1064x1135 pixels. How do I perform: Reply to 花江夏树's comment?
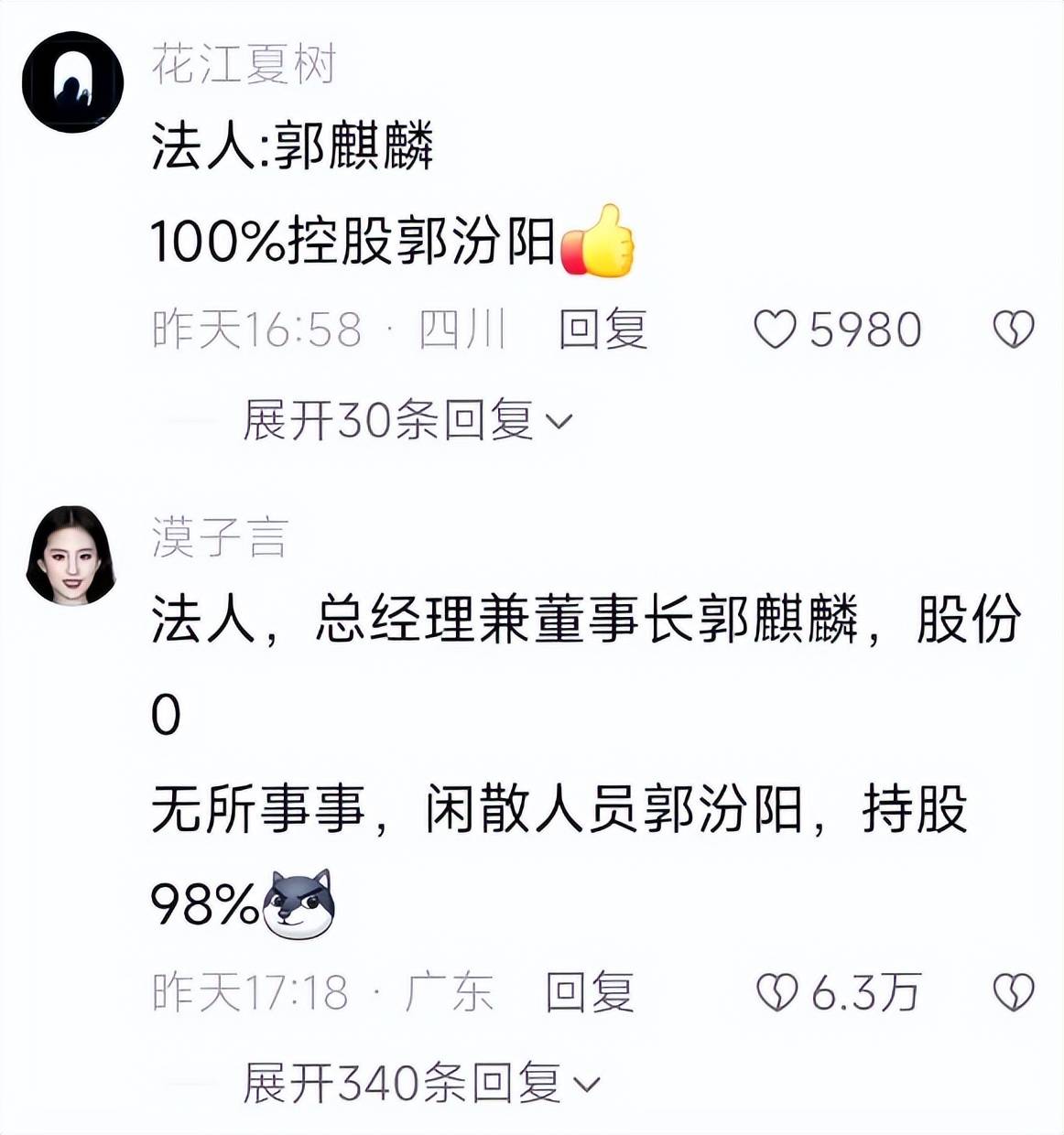603,330
